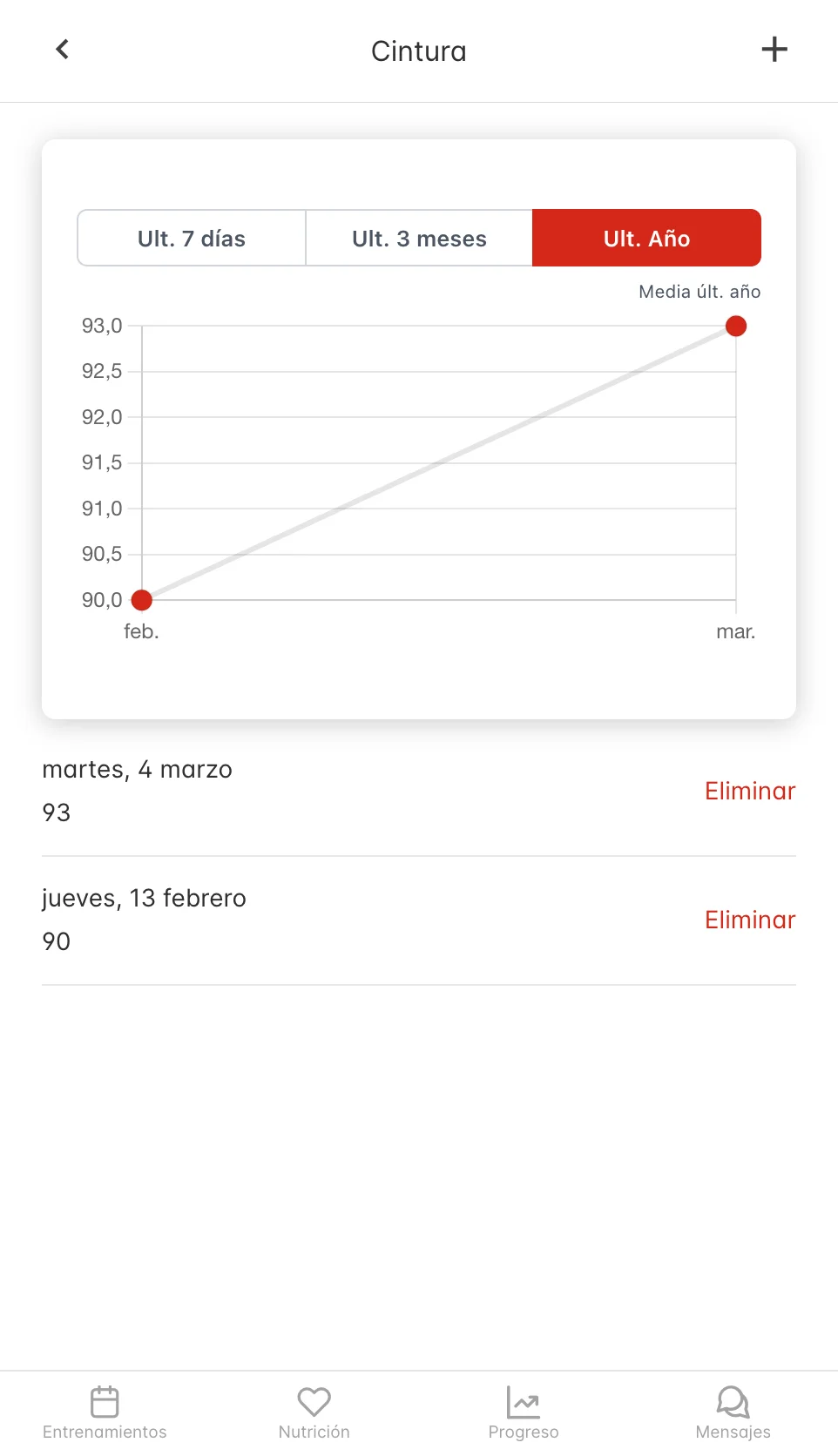838x1456 pixels.
Task: Go back from the Cintura screen
Action: coord(62,50)
